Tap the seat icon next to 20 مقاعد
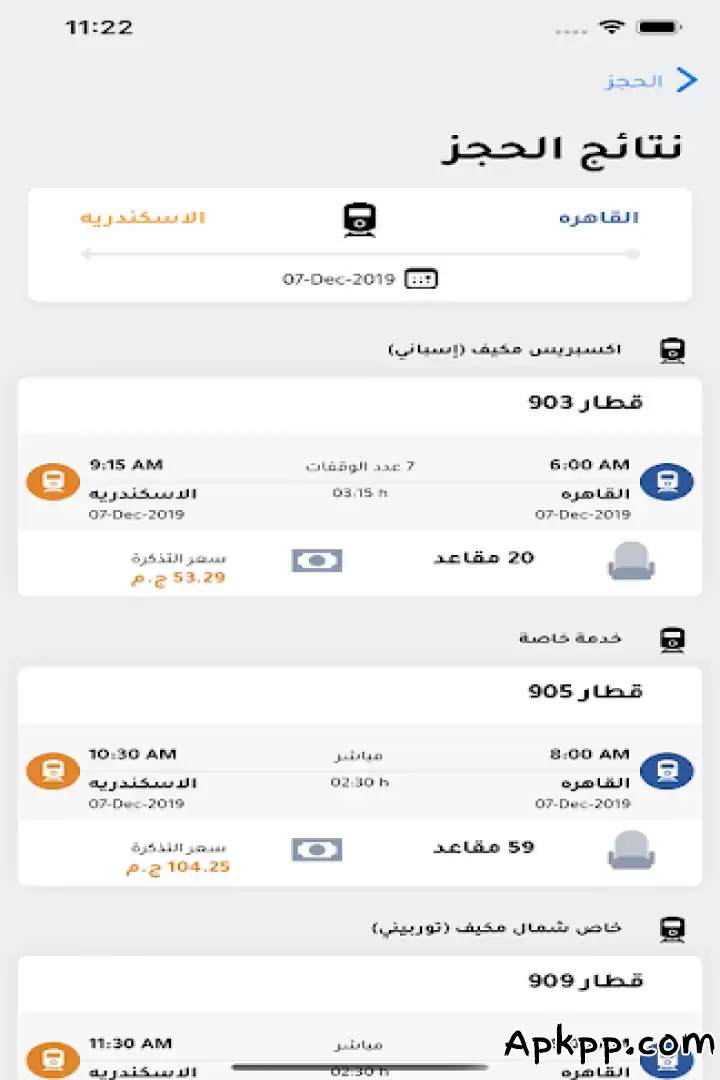 coord(632,562)
